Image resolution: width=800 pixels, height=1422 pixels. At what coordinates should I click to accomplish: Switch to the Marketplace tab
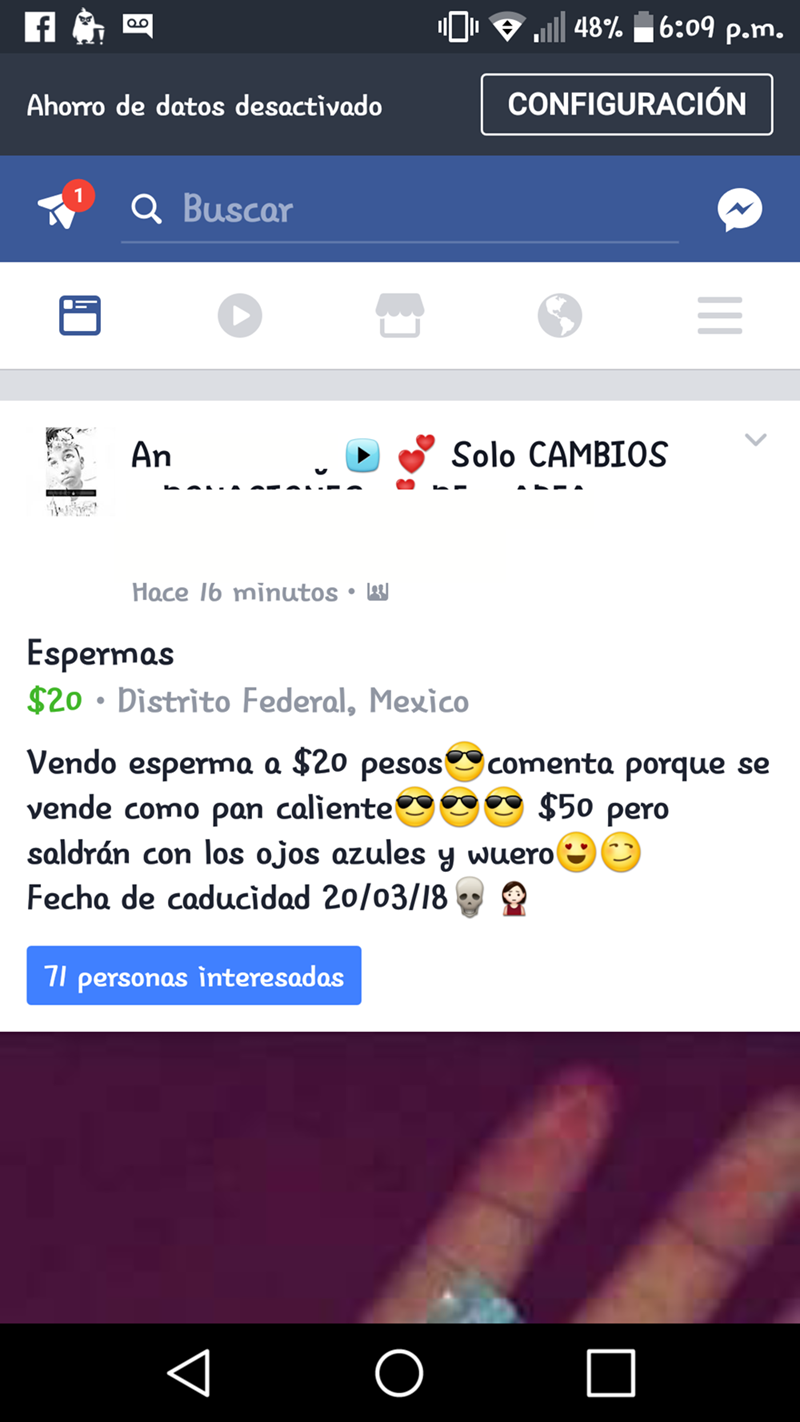[x=400, y=316]
